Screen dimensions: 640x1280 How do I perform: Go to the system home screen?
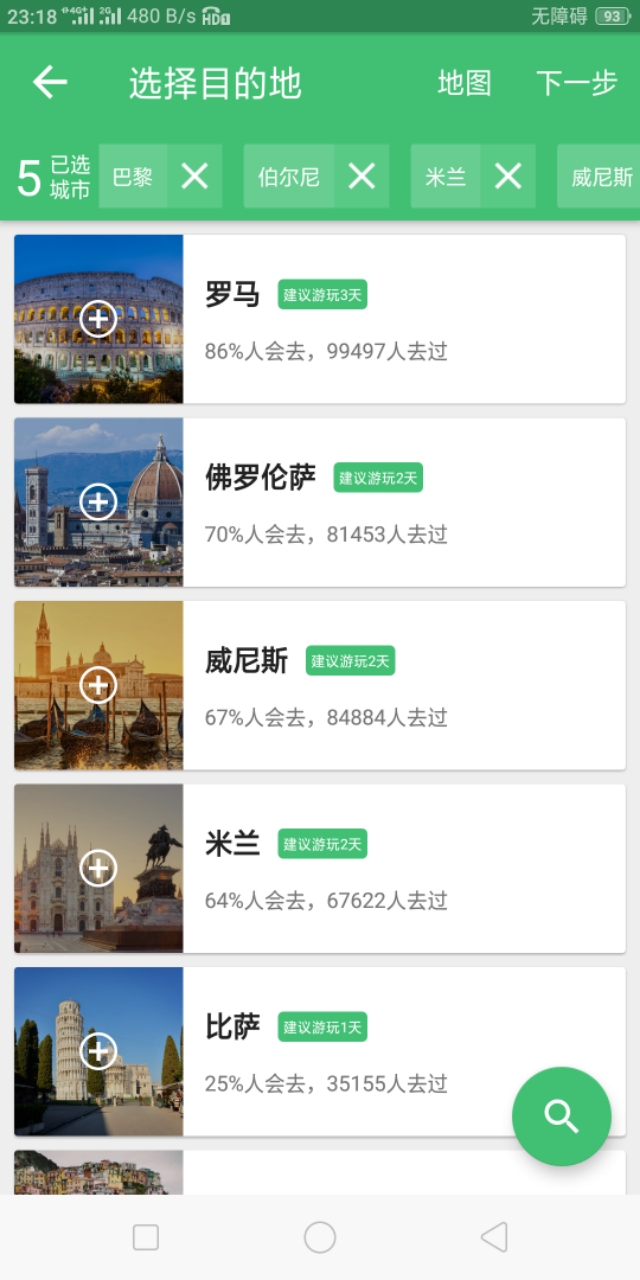(320, 1237)
